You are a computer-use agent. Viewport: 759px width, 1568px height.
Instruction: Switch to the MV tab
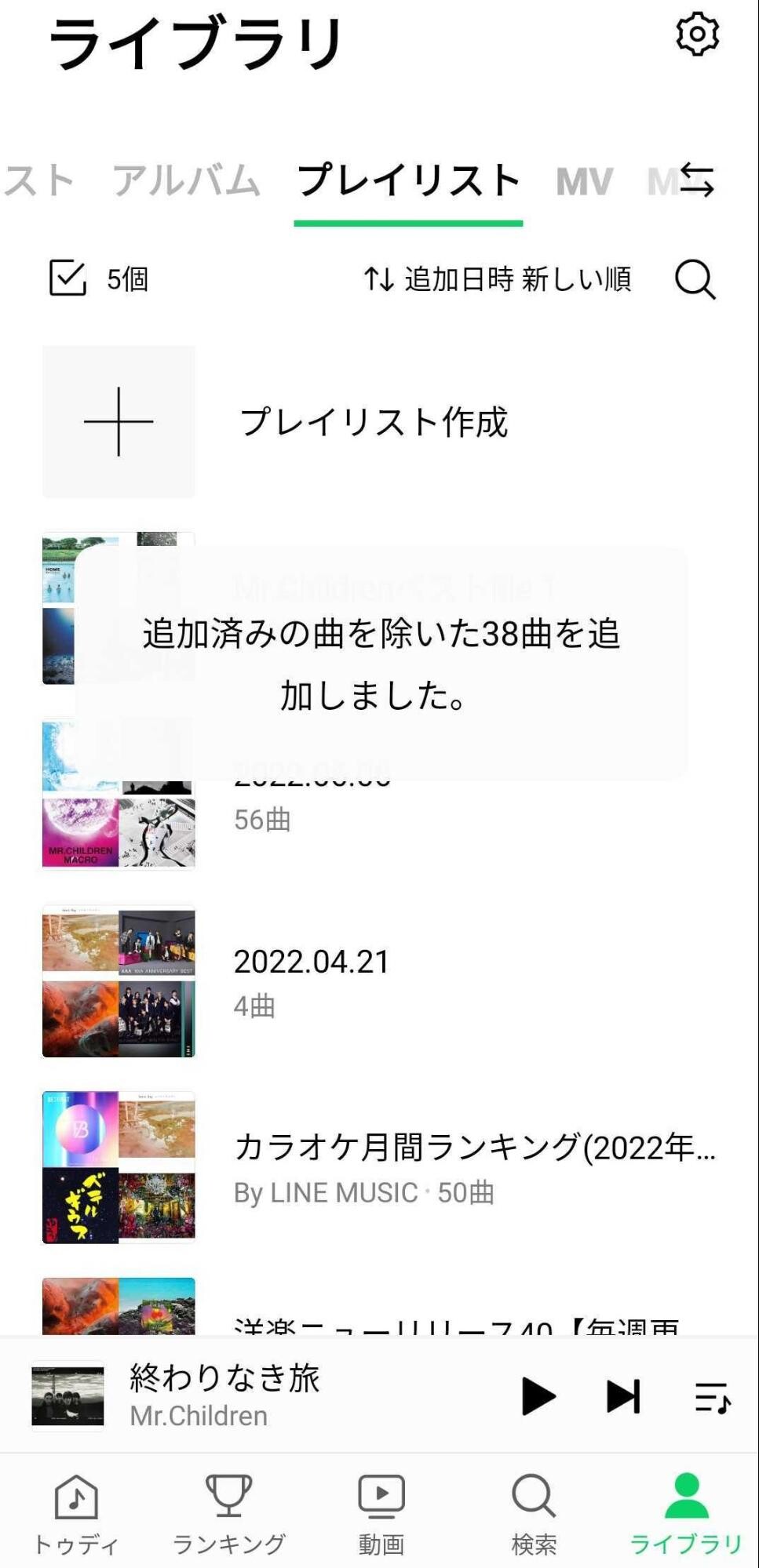tap(584, 182)
